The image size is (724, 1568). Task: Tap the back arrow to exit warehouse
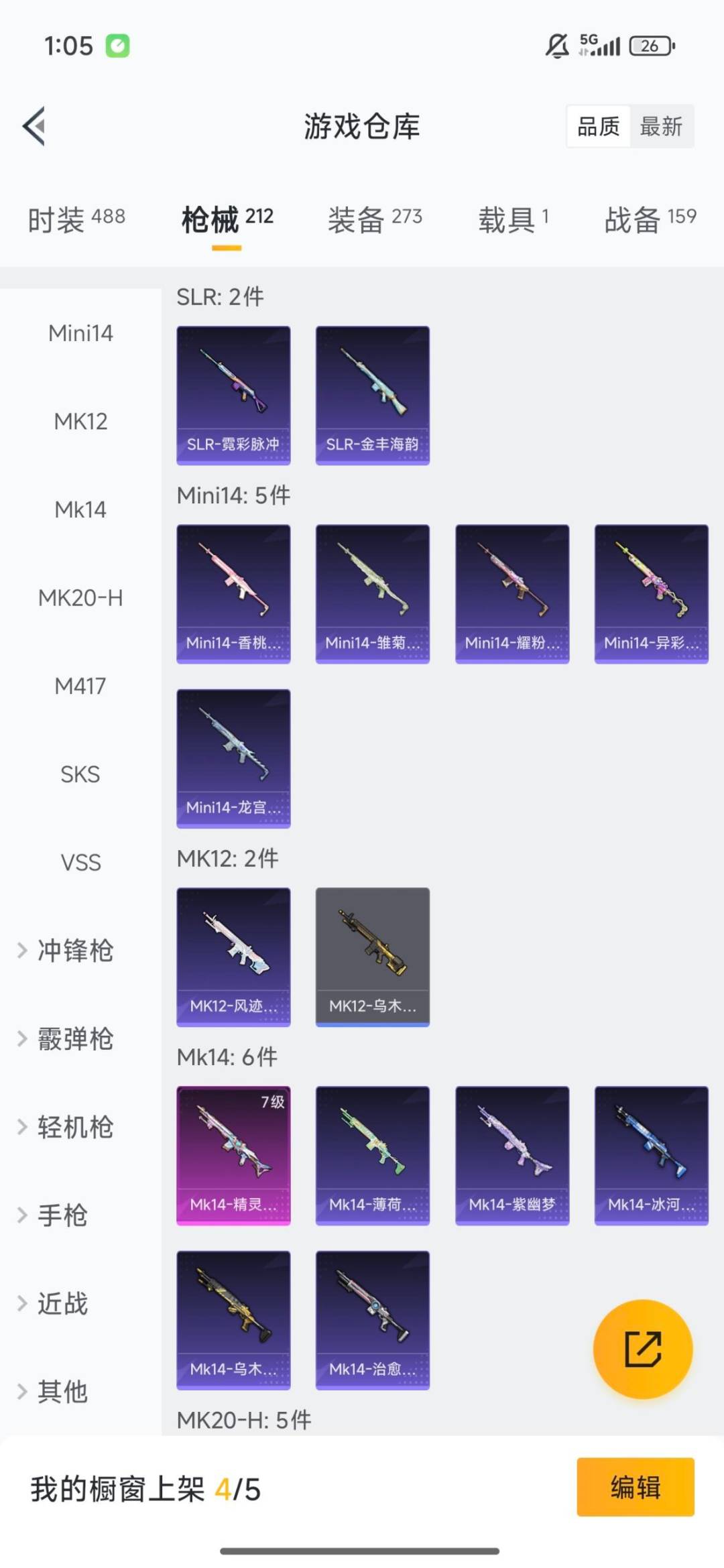[x=35, y=127]
